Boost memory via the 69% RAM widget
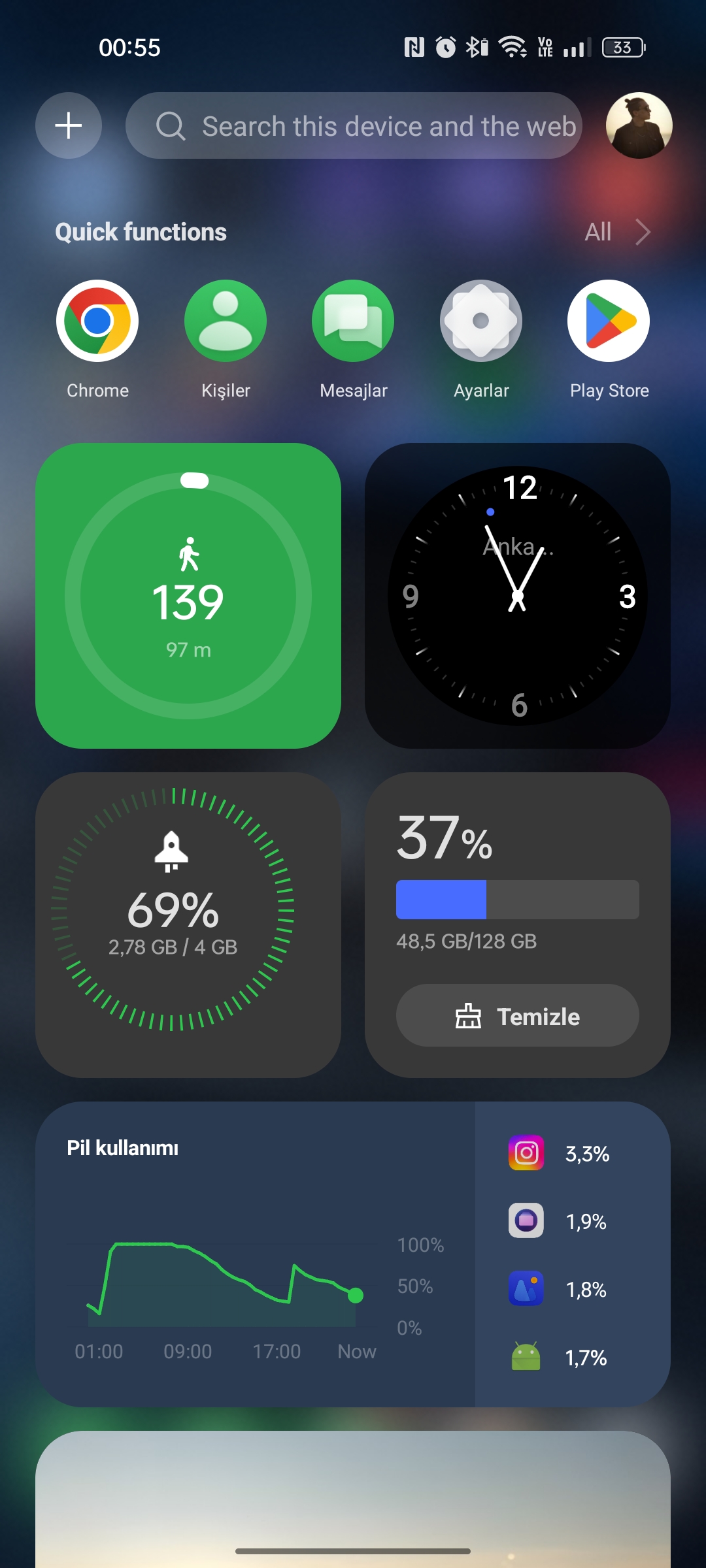 point(188,925)
